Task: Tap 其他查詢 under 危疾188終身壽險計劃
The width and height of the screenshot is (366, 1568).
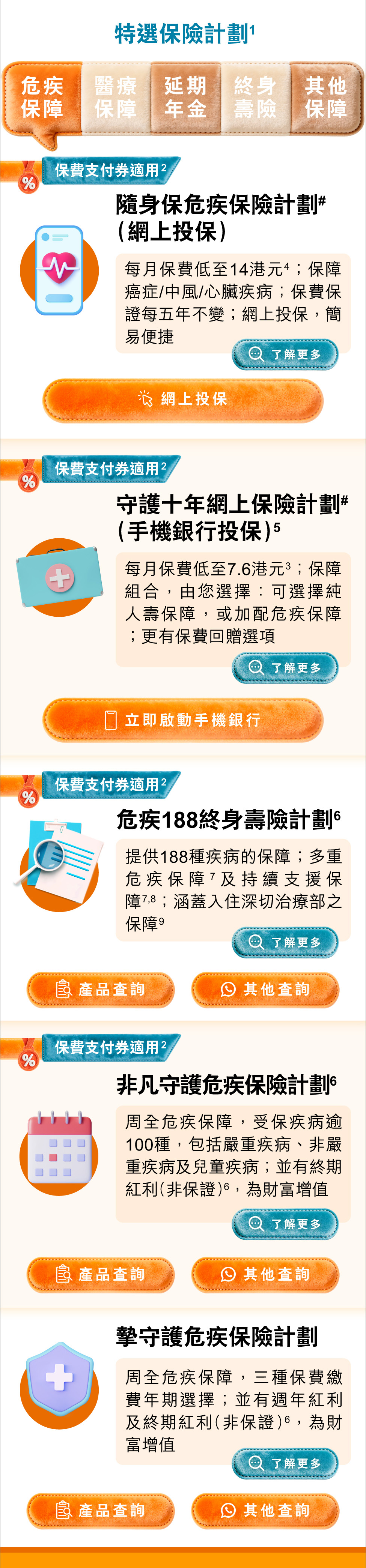Action: pyautogui.click(x=265, y=989)
